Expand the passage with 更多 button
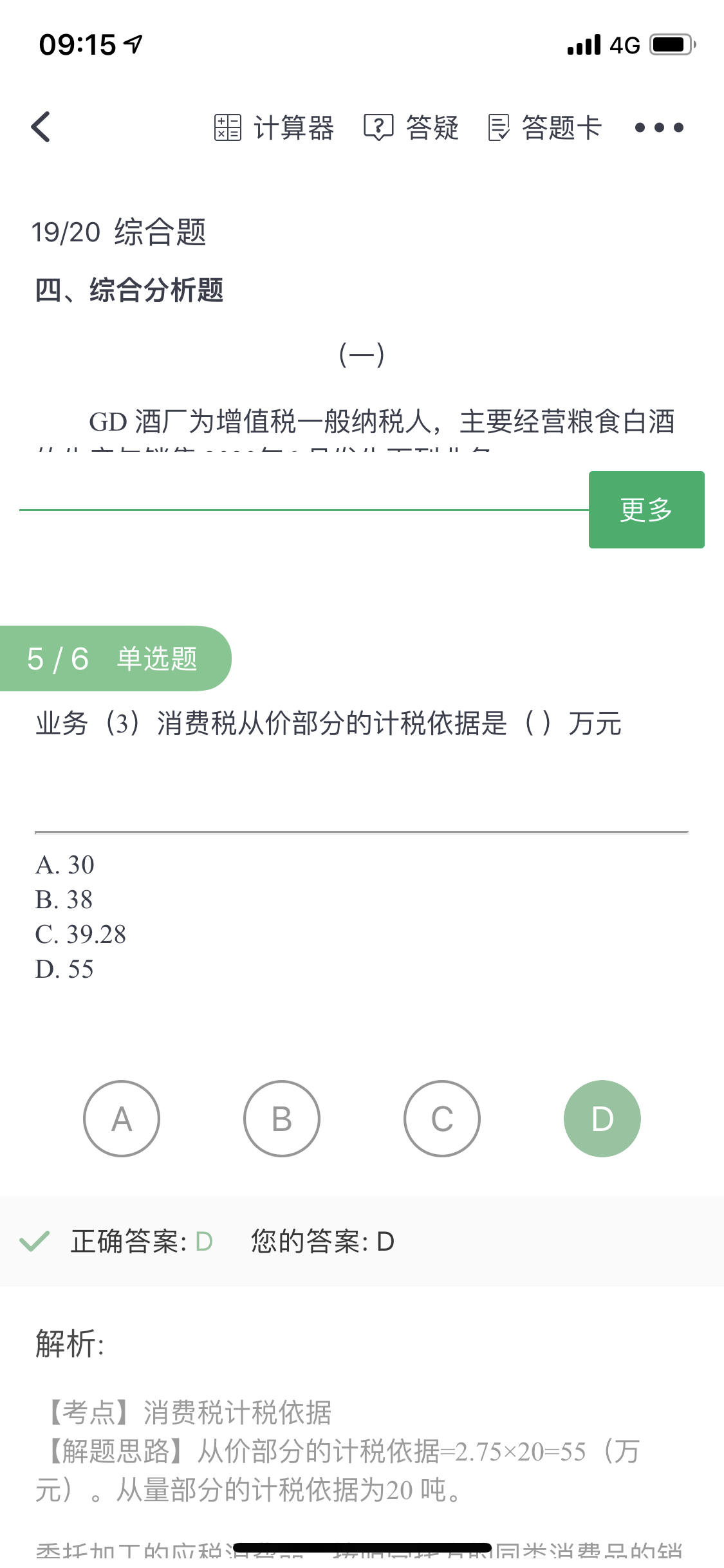Viewport: 724px width, 1568px height. [646, 510]
